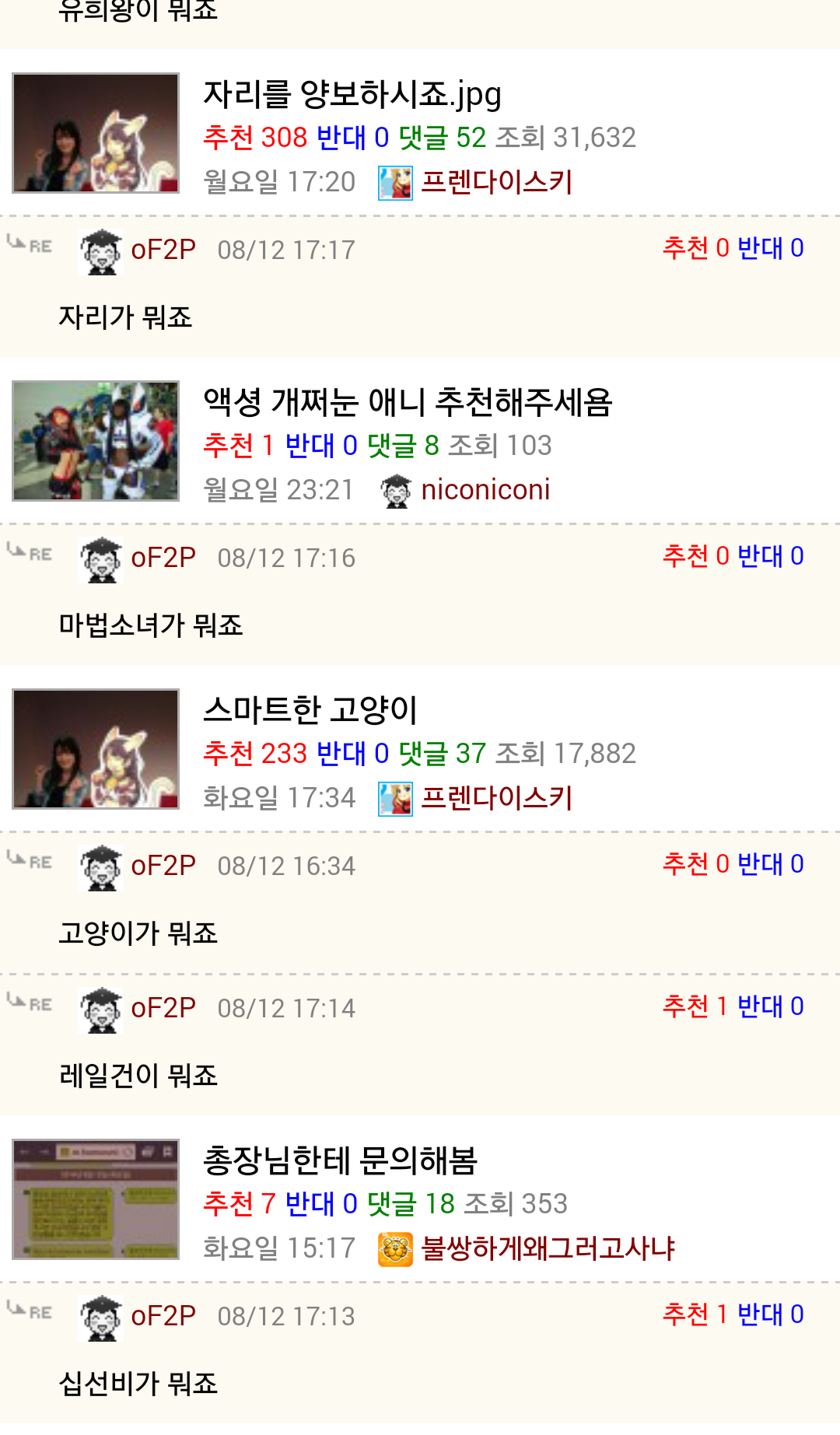Open 프렌다이스키 profile on 스마트한 고양이 post

coord(496,798)
